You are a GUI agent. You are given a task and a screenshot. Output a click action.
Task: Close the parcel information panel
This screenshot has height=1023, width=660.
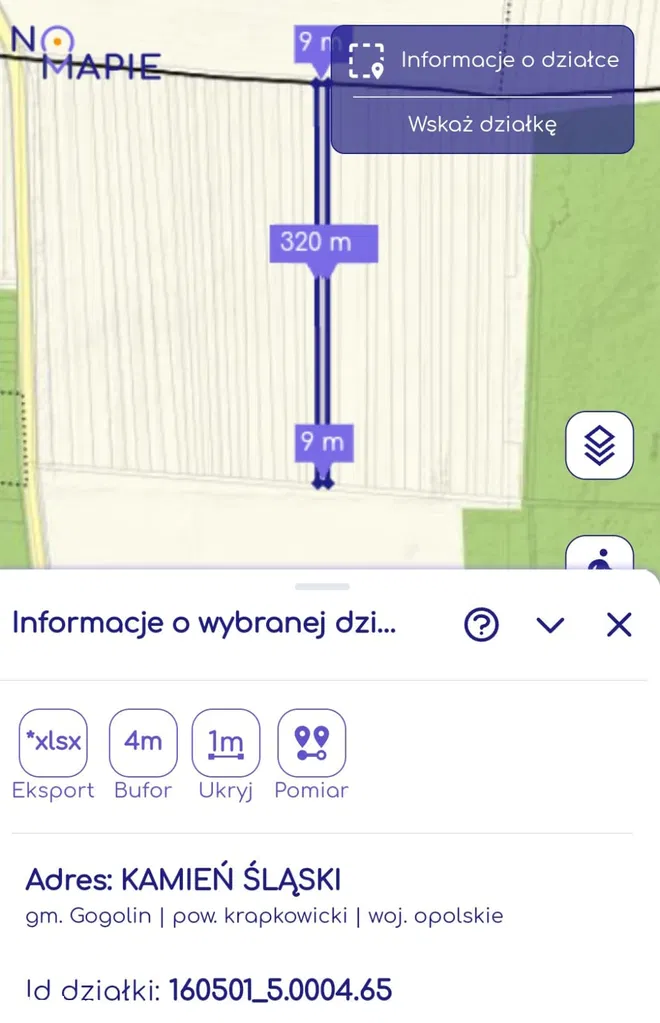pyautogui.click(x=619, y=625)
